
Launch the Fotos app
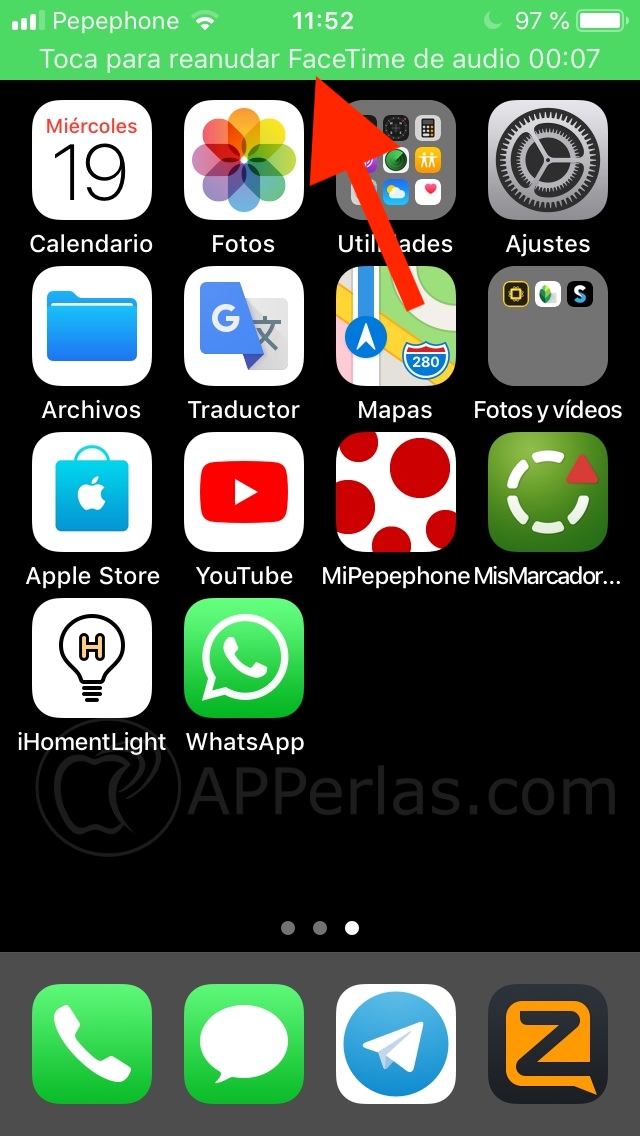point(244,160)
